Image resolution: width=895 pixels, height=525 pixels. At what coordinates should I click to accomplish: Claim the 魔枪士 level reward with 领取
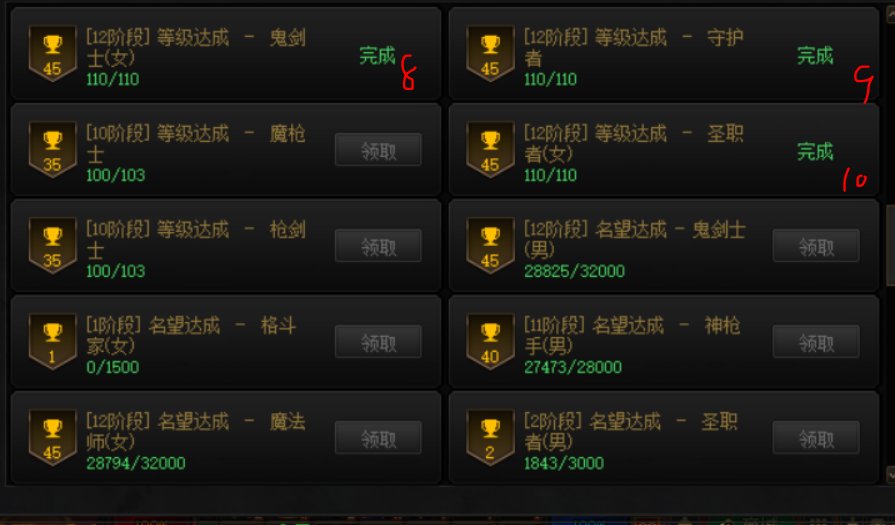377,150
